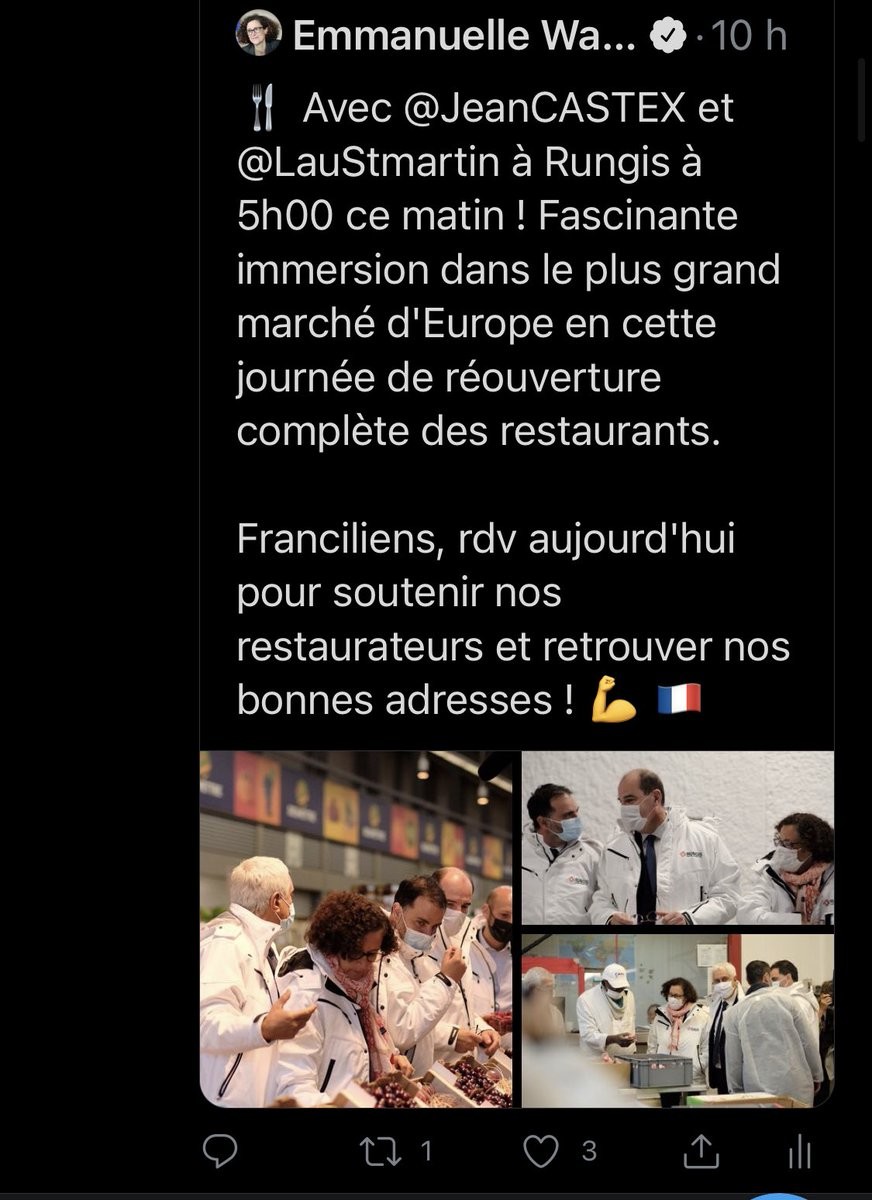Open Emmanuelle Wa... profile from her name
The height and width of the screenshot is (1200, 872).
point(464,36)
